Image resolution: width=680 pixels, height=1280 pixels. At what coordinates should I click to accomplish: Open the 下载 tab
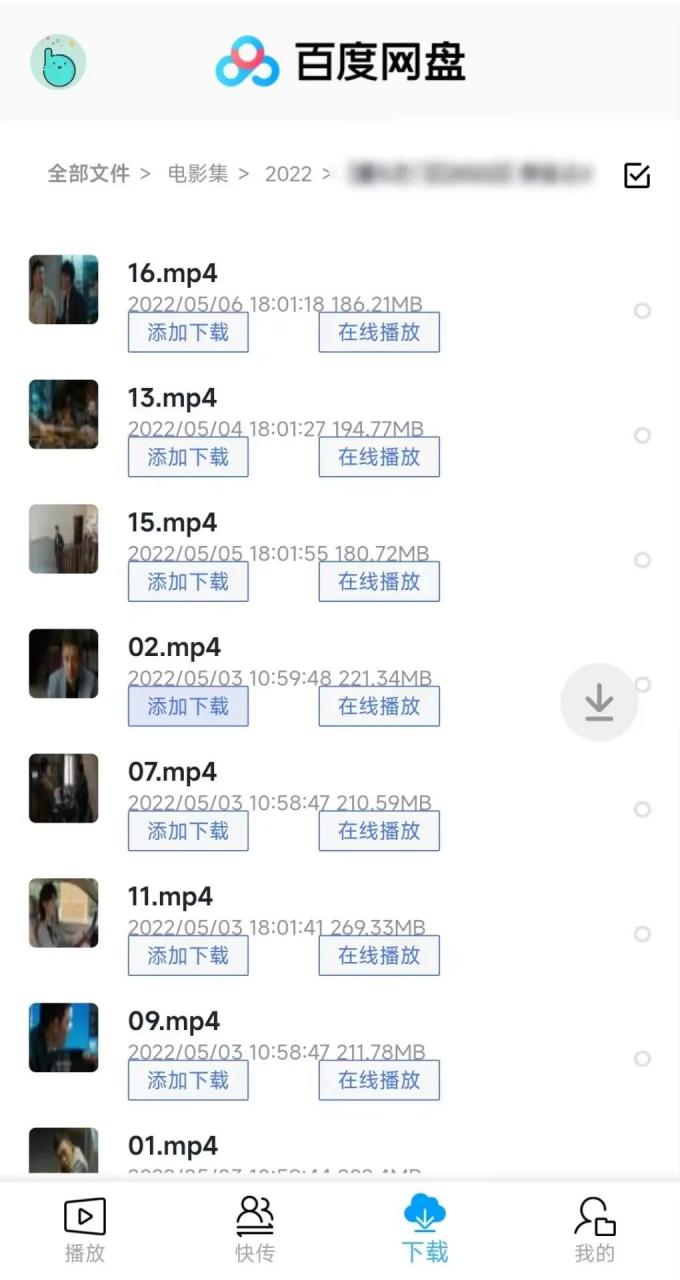(425, 1229)
